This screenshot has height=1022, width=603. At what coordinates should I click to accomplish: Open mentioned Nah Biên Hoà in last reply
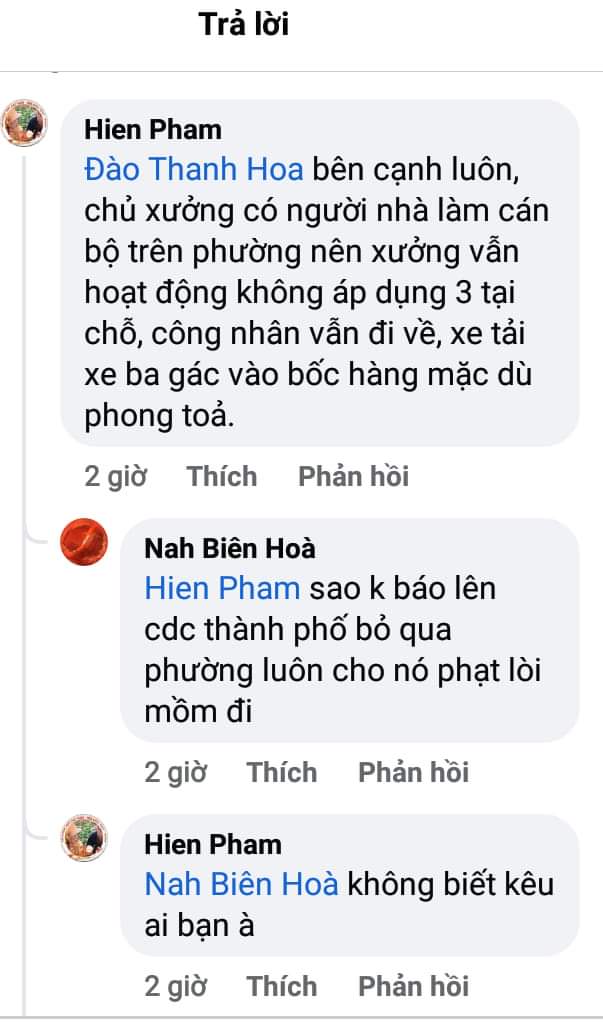pos(242,884)
